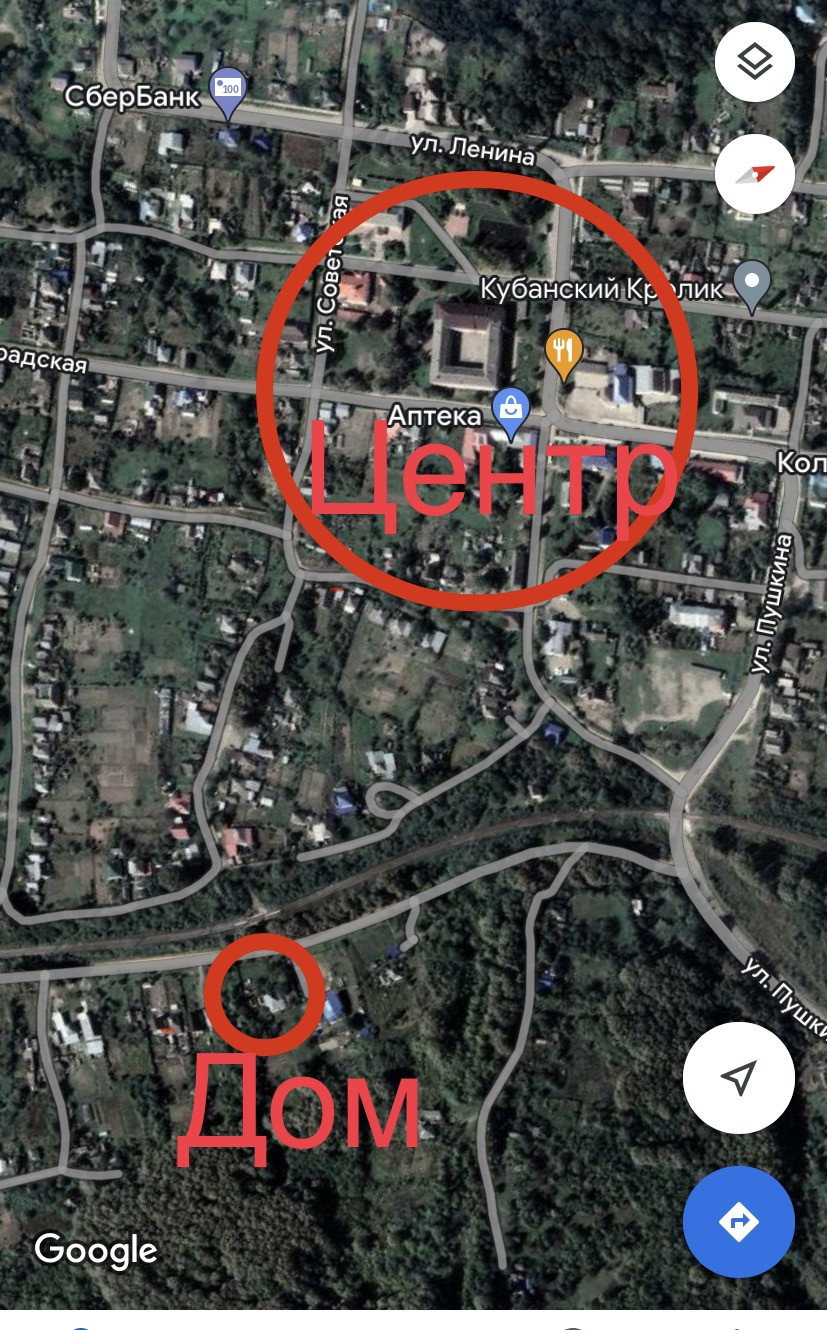Select the СберБанк map pin

229,90
